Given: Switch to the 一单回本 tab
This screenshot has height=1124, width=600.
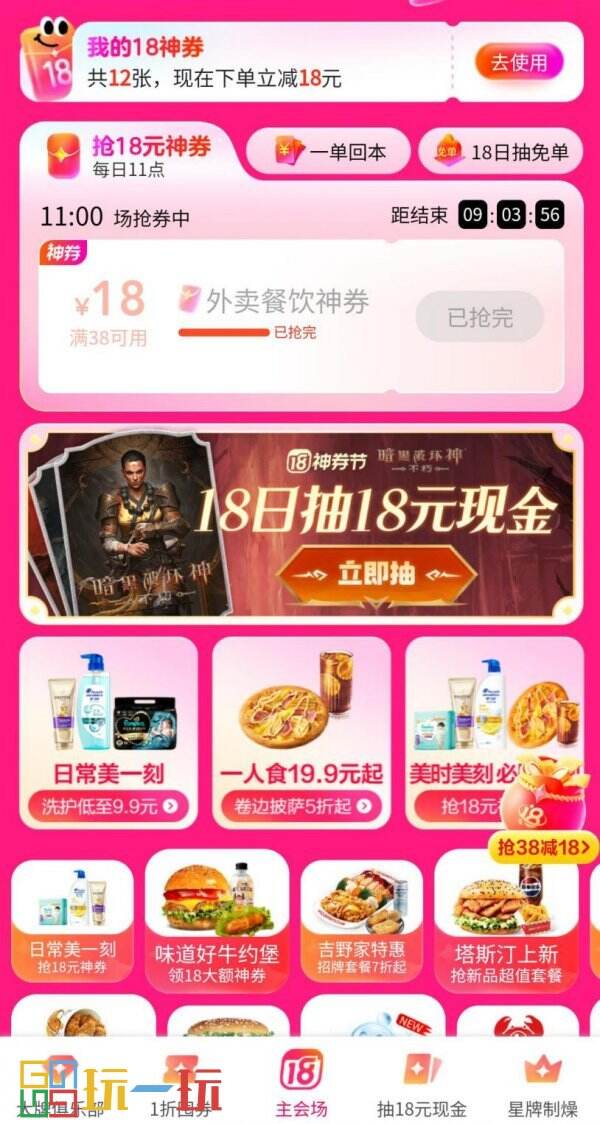Looking at the screenshot, I should coord(329,153).
